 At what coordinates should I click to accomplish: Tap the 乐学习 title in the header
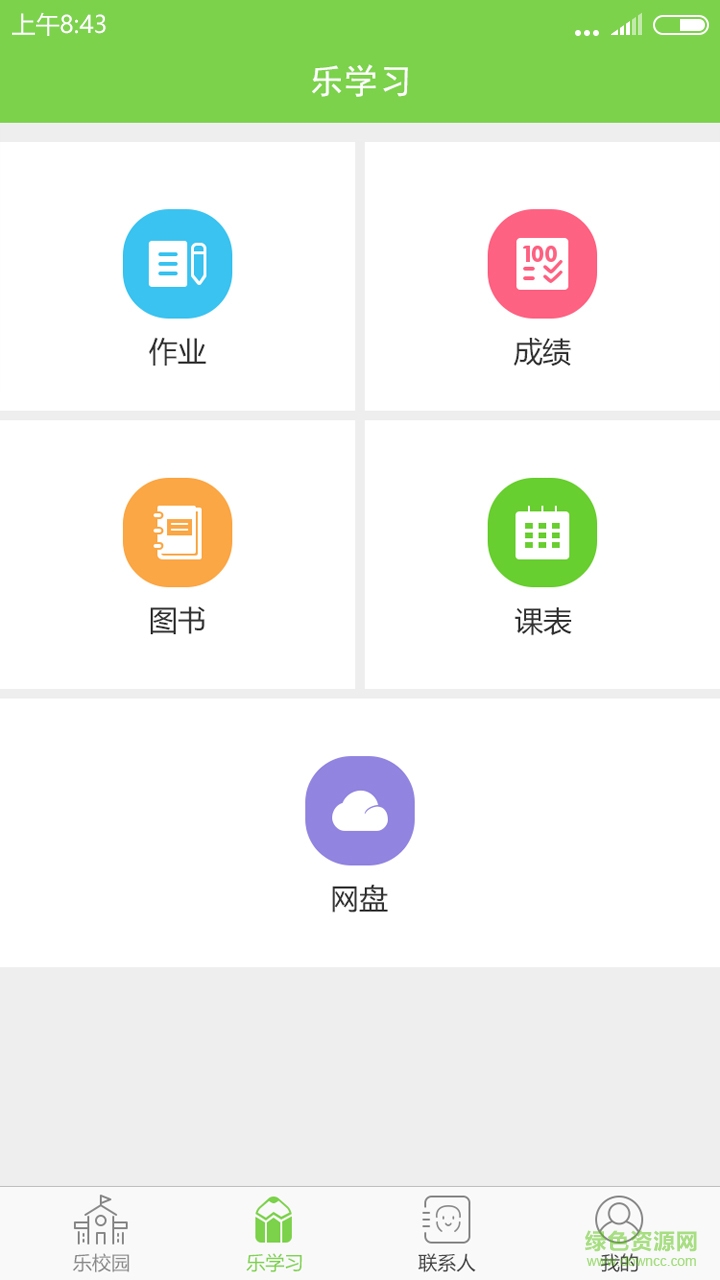pos(360,82)
